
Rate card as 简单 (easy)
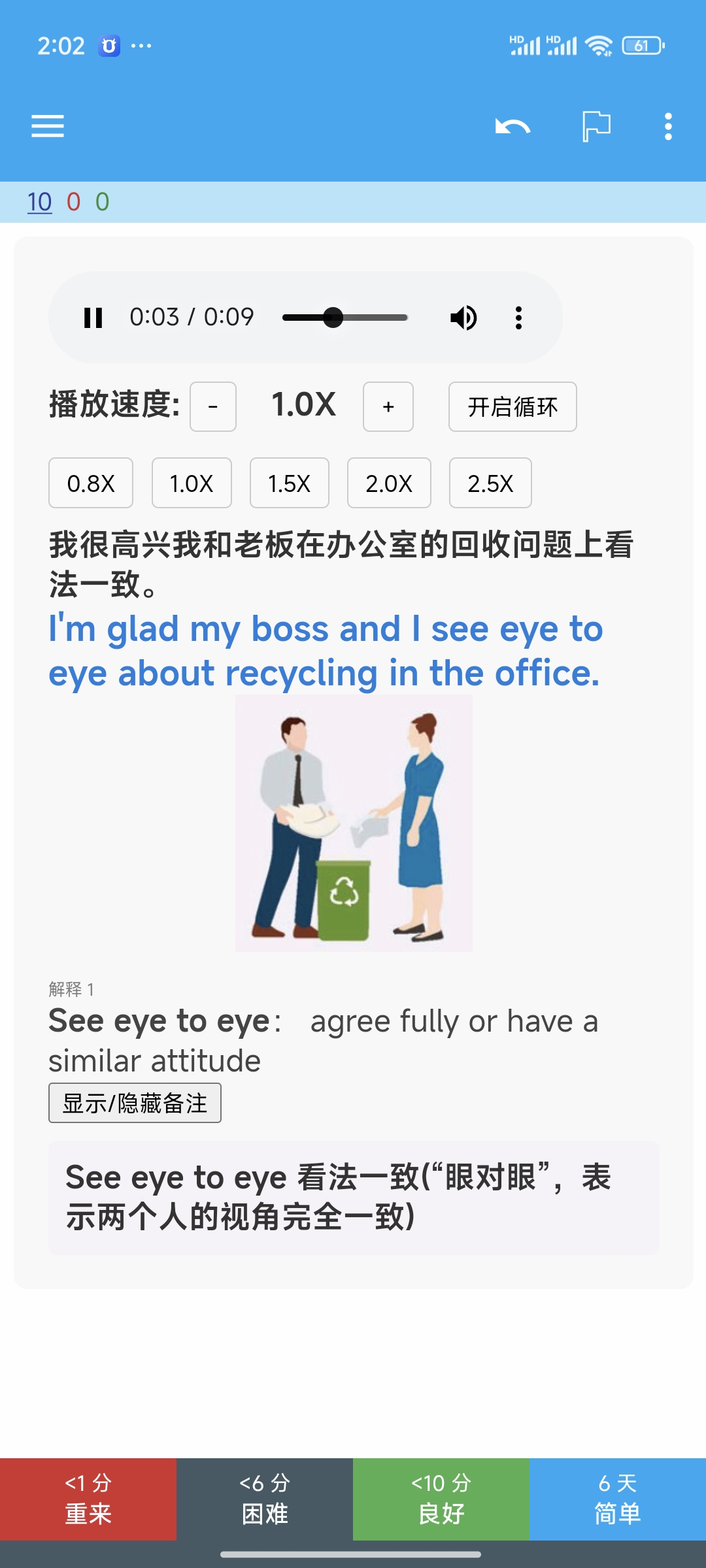[618, 1499]
